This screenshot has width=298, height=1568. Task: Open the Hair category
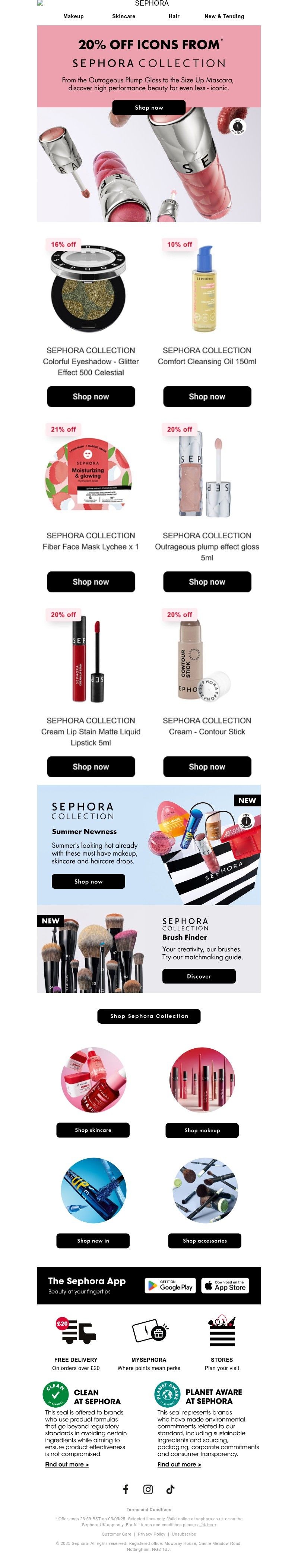pyautogui.click(x=174, y=16)
